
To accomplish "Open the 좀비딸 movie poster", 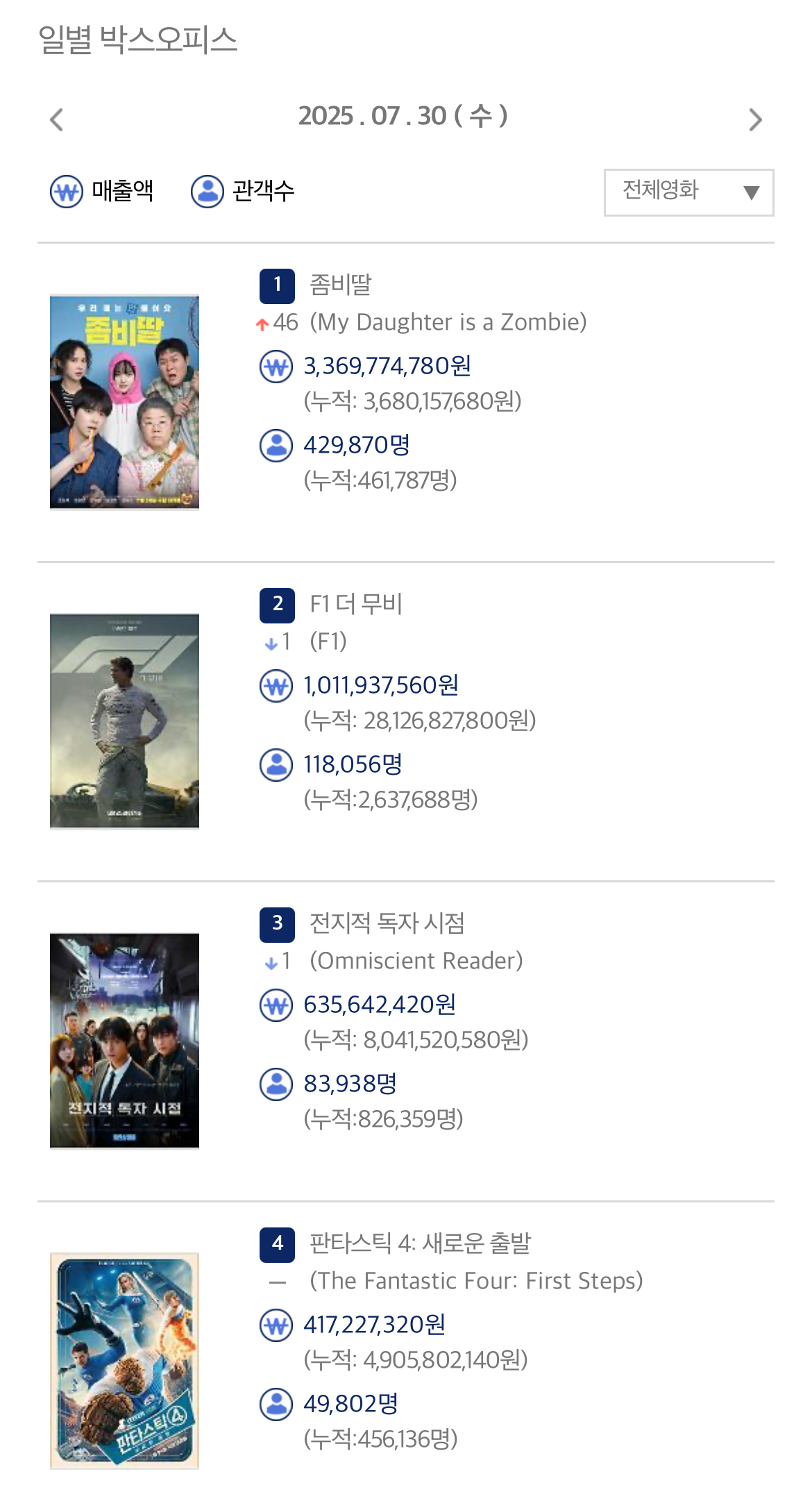I will point(124,402).
